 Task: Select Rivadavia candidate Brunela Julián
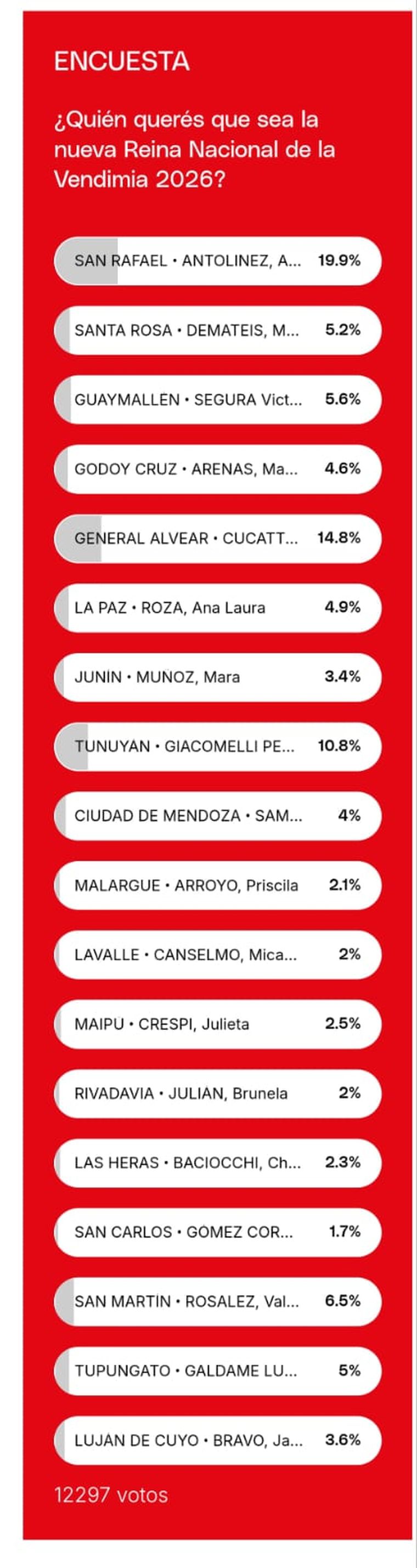pyautogui.click(x=217, y=1094)
